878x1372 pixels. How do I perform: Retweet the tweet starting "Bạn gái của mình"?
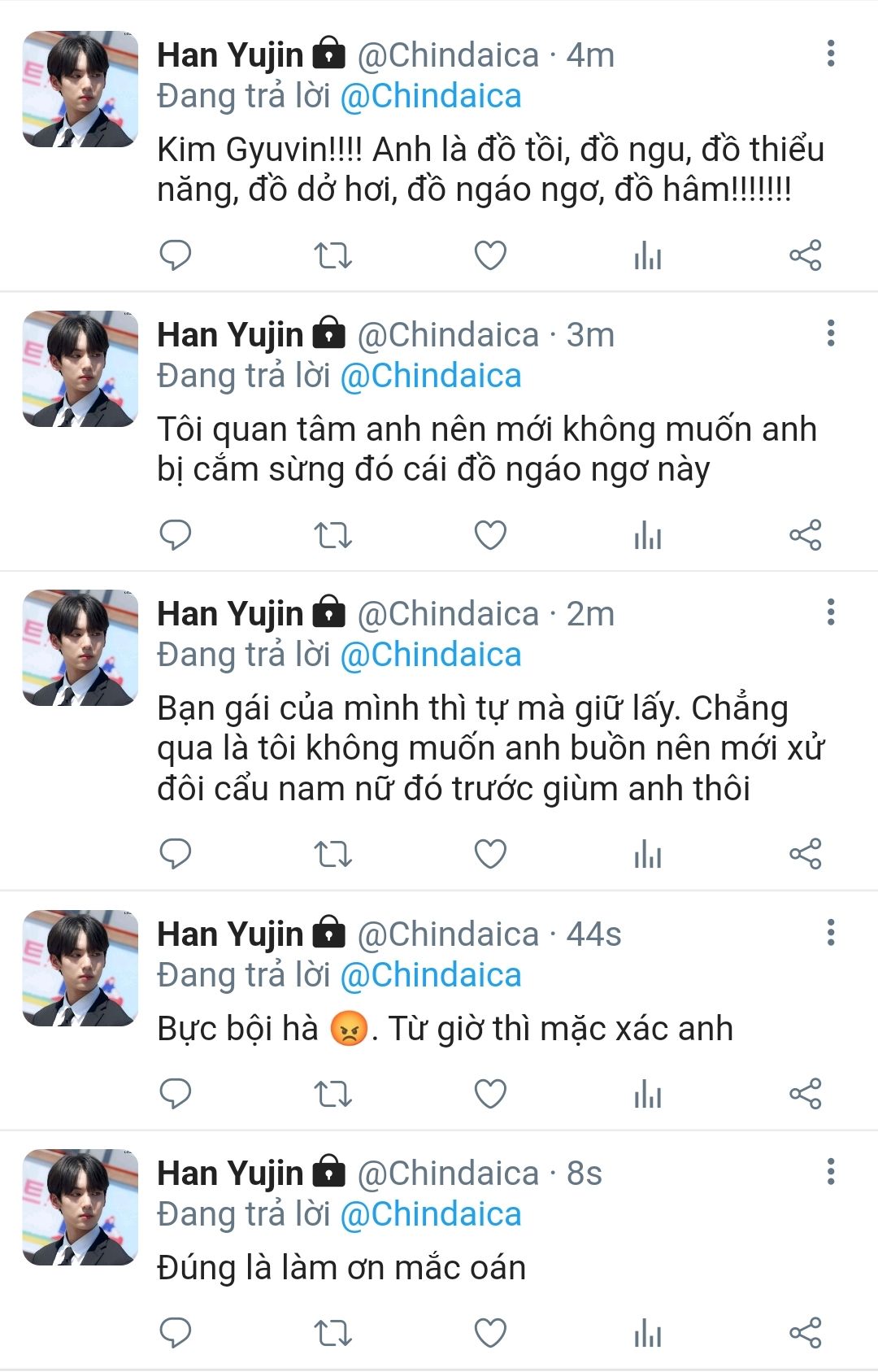click(333, 854)
